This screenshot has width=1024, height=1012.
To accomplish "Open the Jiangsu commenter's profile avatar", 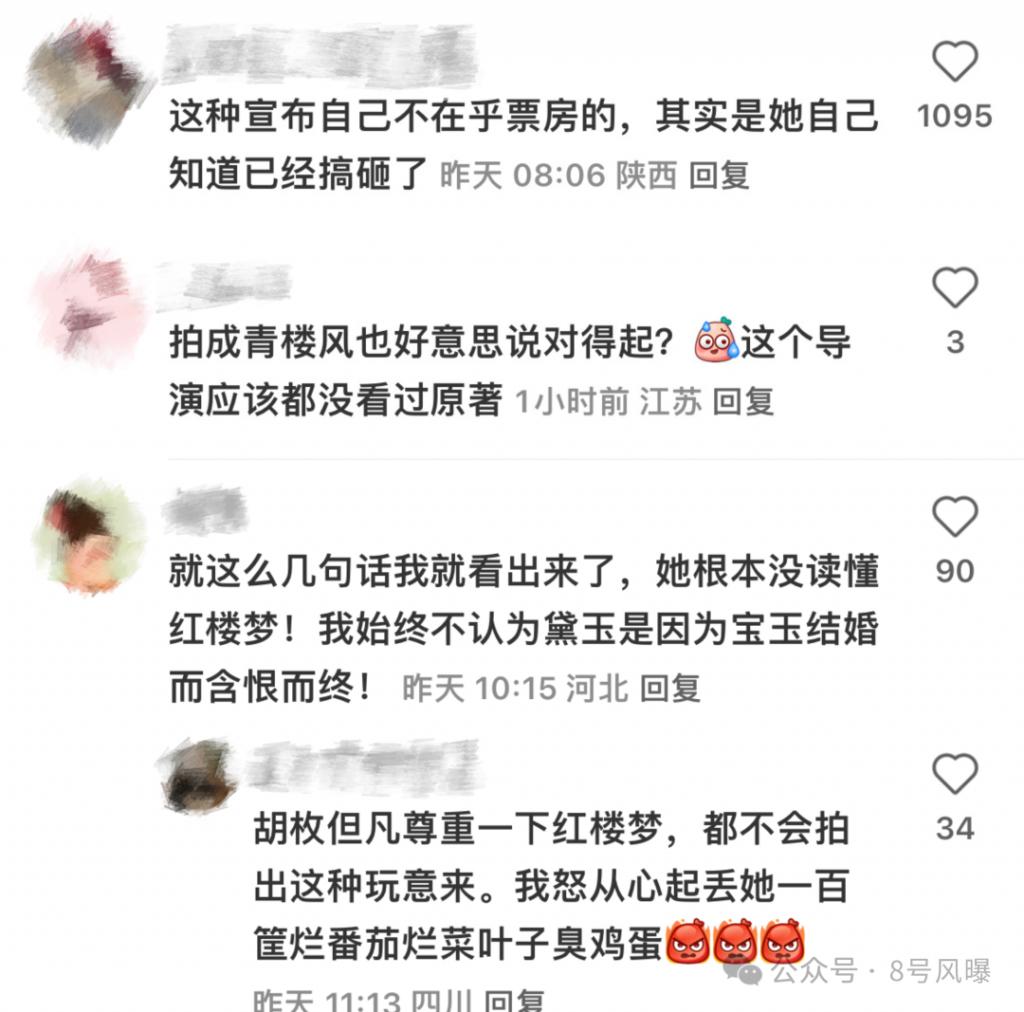I will 88,303.
